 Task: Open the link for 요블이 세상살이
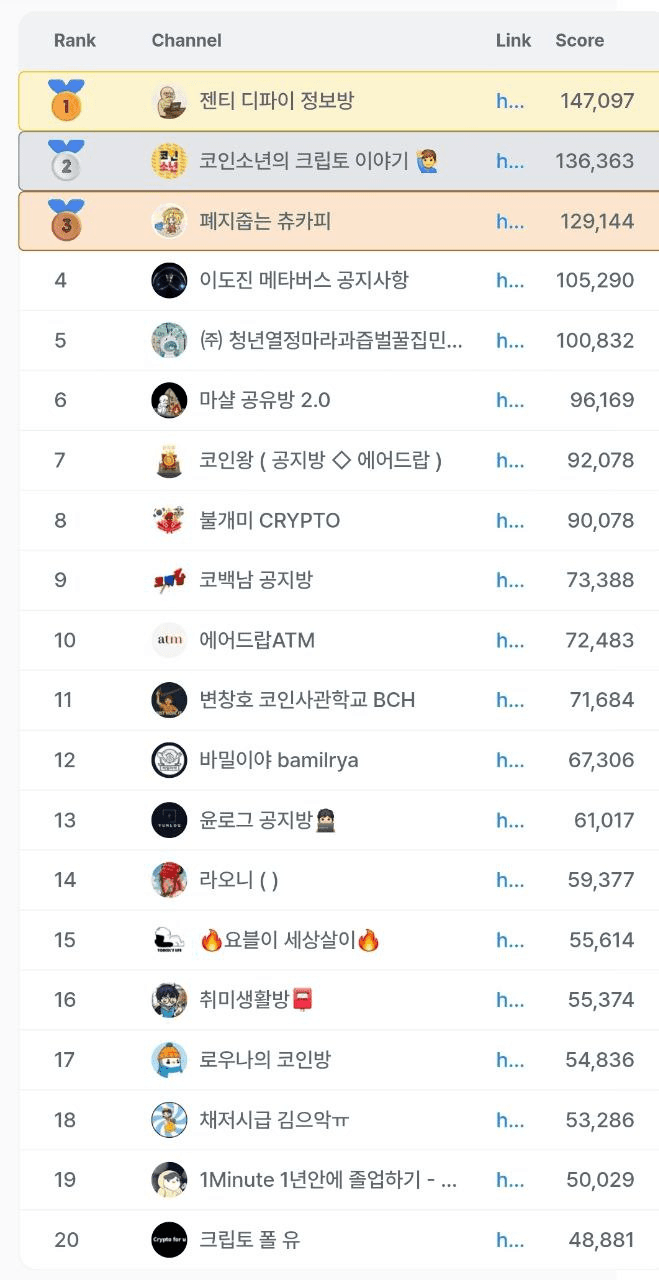pos(510,941)
